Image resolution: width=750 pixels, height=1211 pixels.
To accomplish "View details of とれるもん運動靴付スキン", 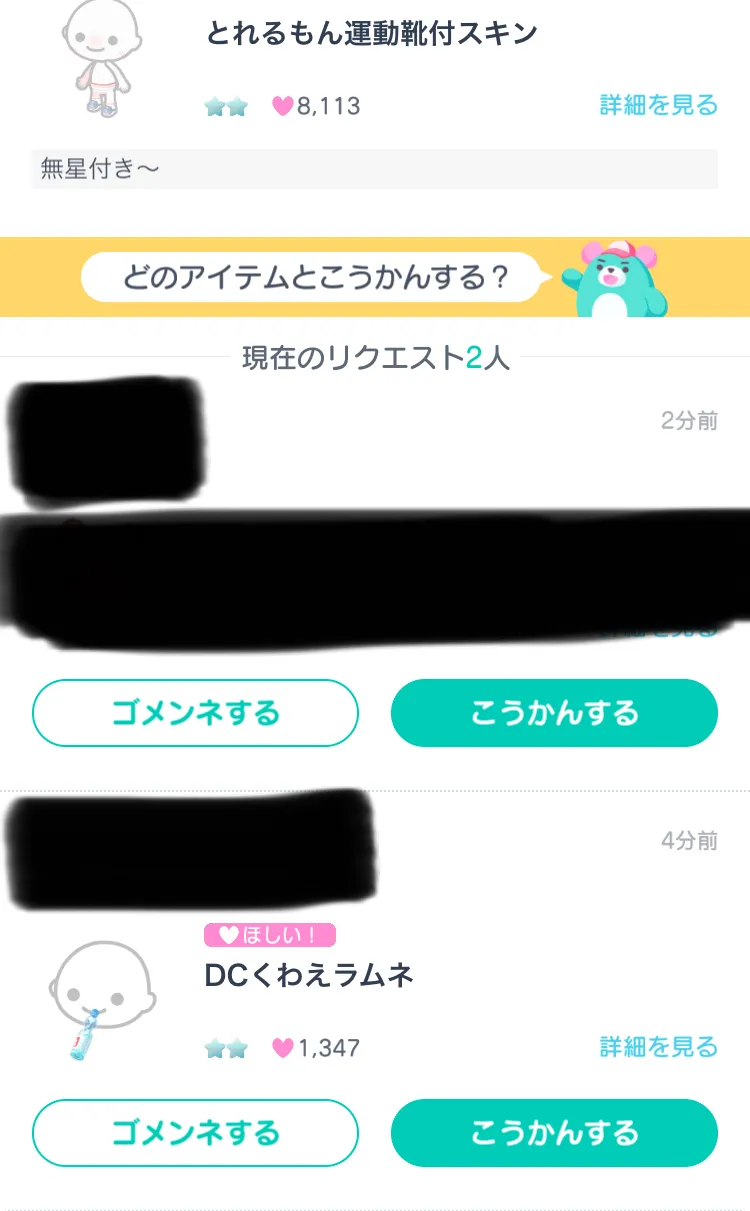I will [x=658, y=105].
